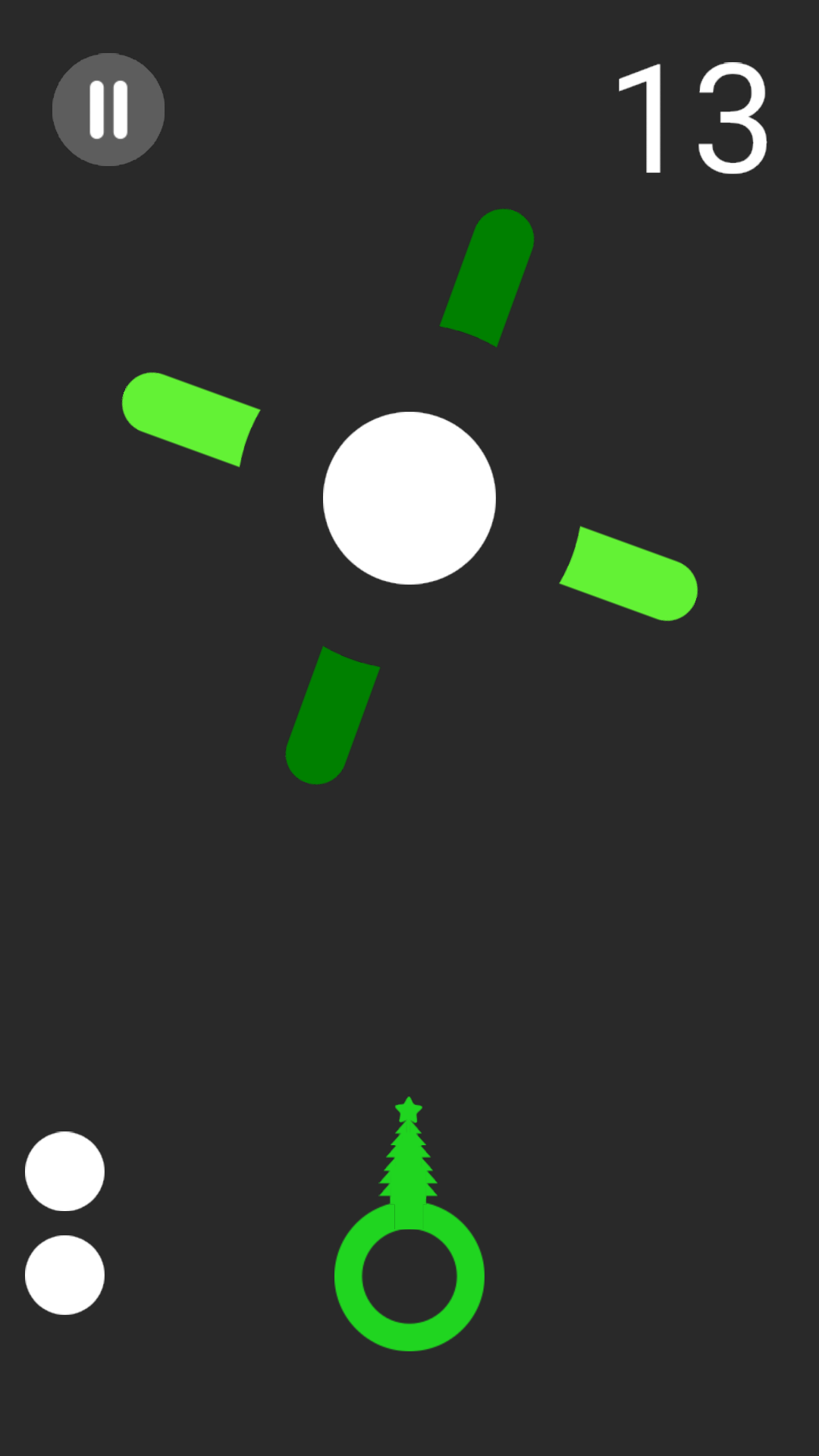Pause the game
819x1456 pixels.
[108, 109]
